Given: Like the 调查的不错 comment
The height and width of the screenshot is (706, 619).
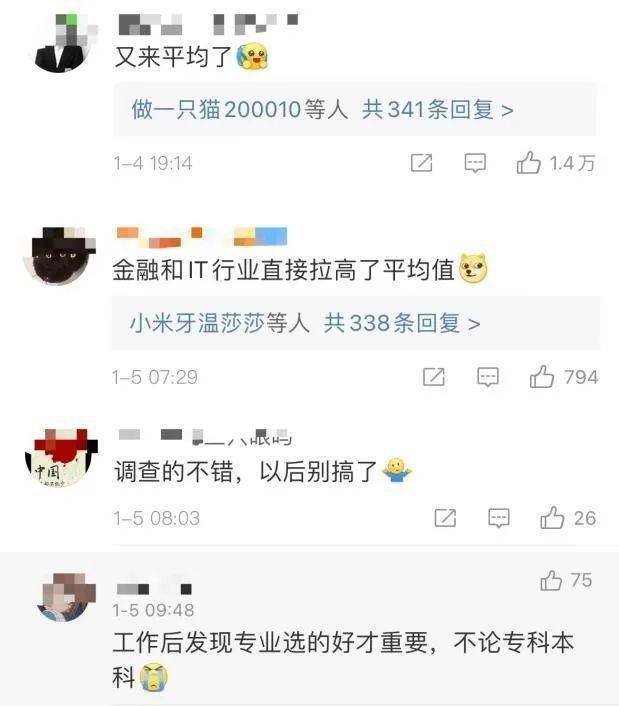Looking at the screenshot, I should pyautogui.click(x=552, y=518).
